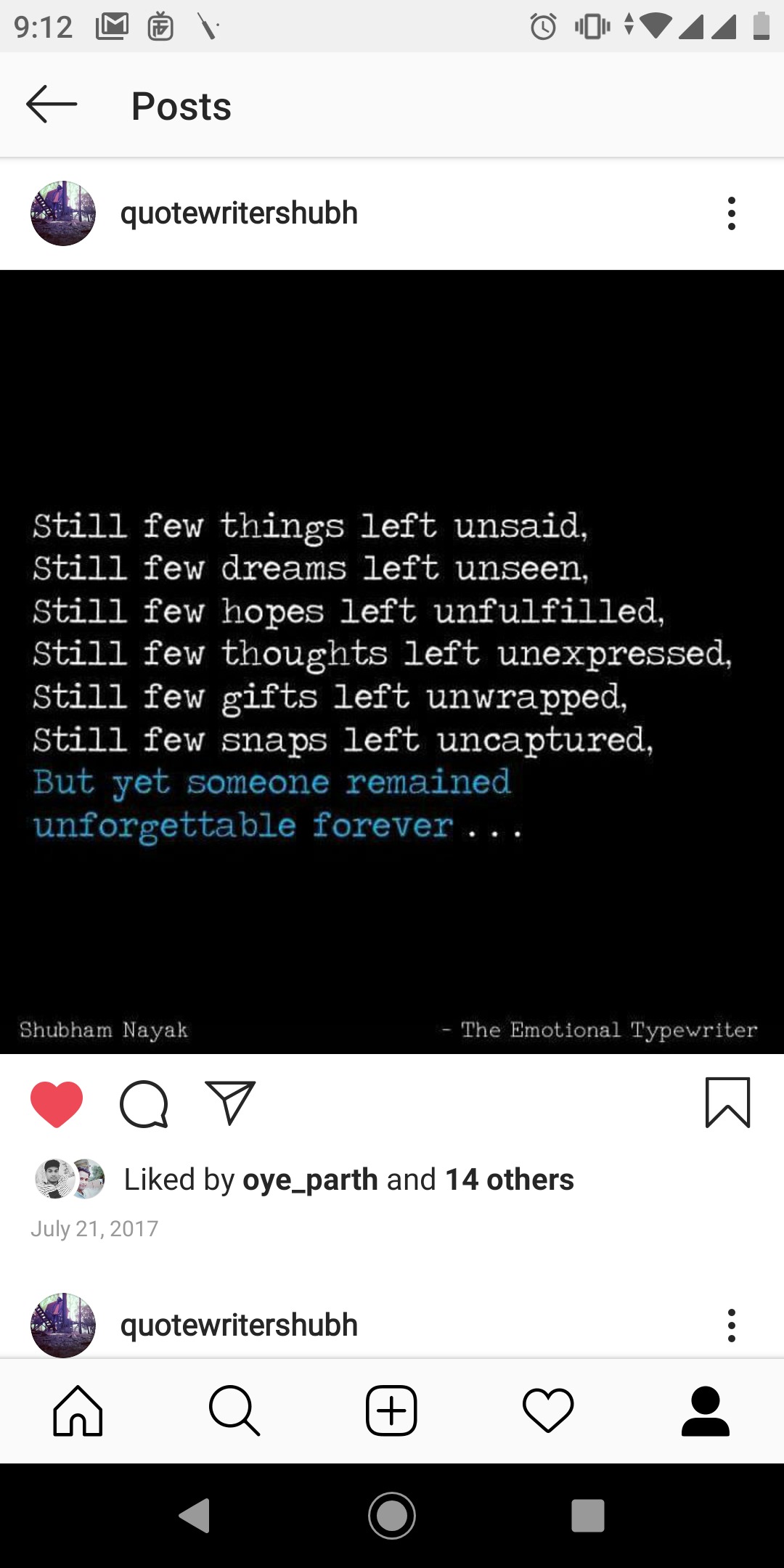Unlike the post with the red heart
Viewport: 784px width, 1568px height.
point(57,1103)
